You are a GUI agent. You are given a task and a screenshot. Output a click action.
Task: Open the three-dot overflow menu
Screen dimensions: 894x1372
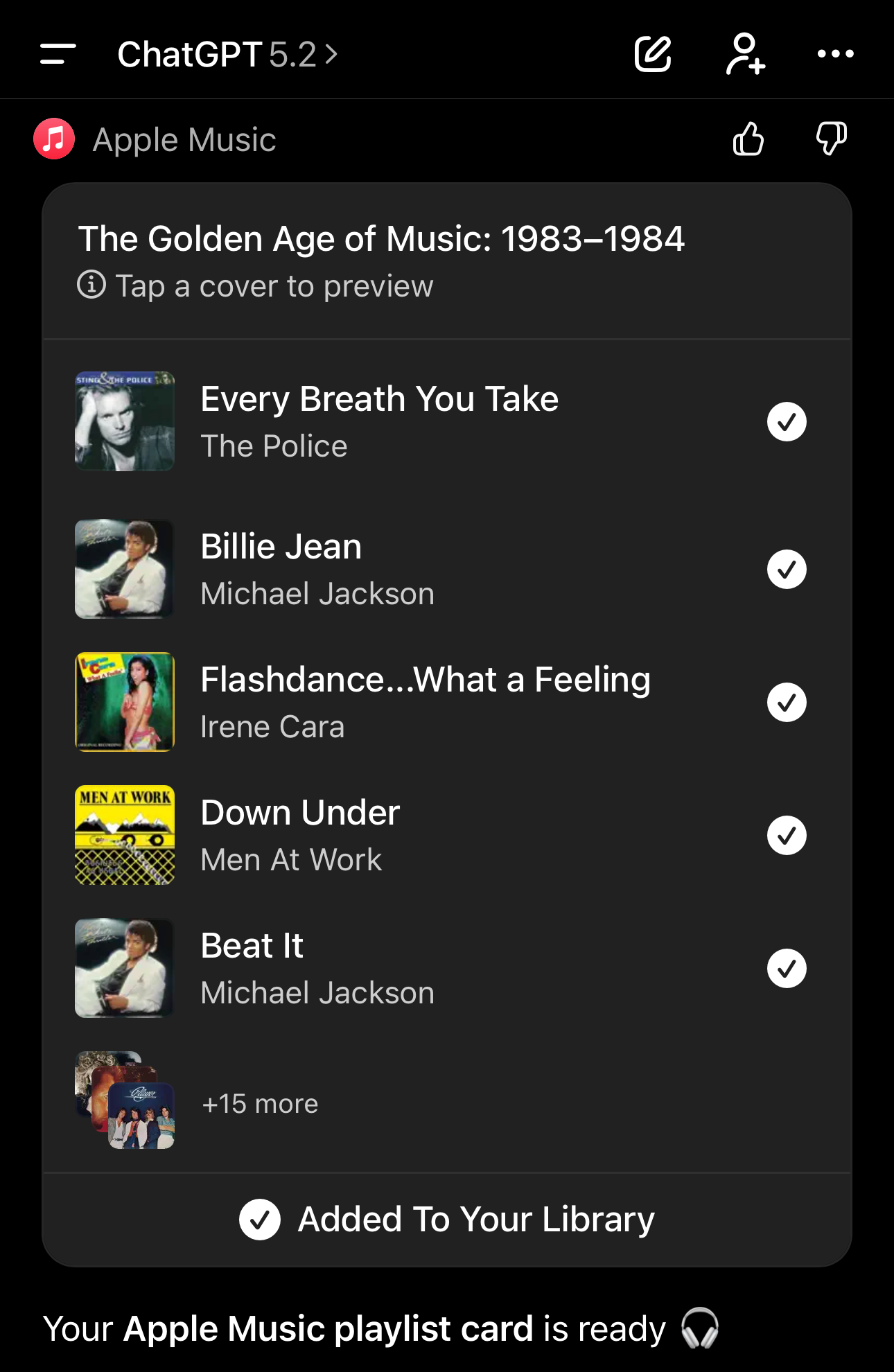835,54
